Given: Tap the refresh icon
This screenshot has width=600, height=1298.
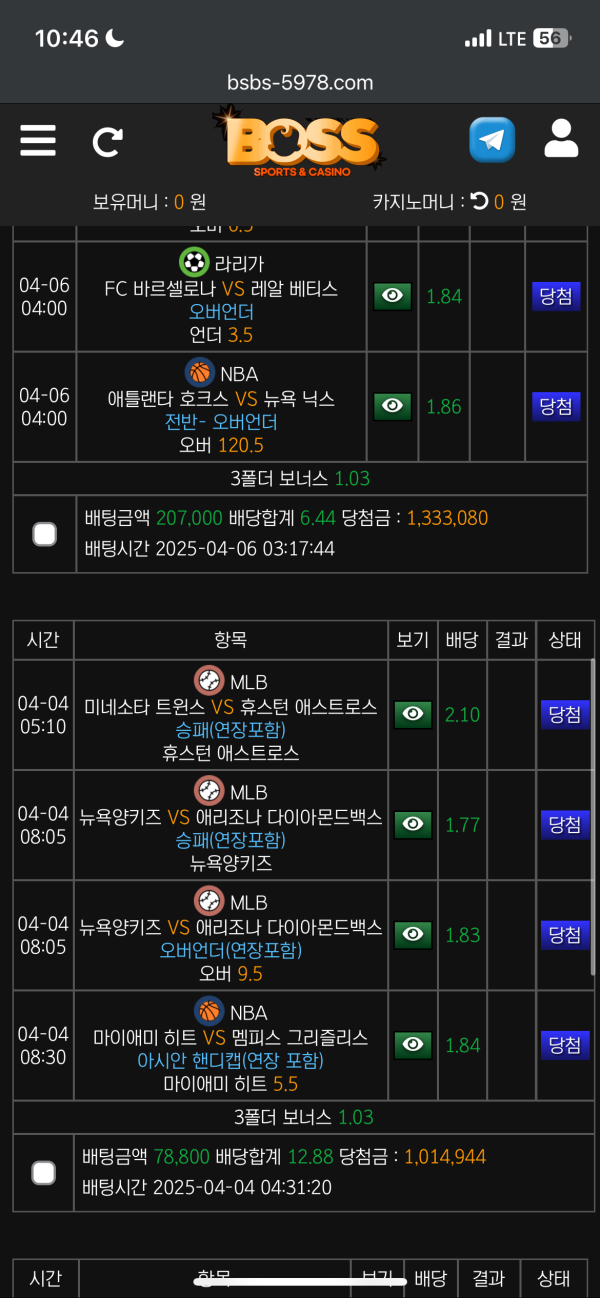Looking at the screenshot, I should (x=107, y=142).
